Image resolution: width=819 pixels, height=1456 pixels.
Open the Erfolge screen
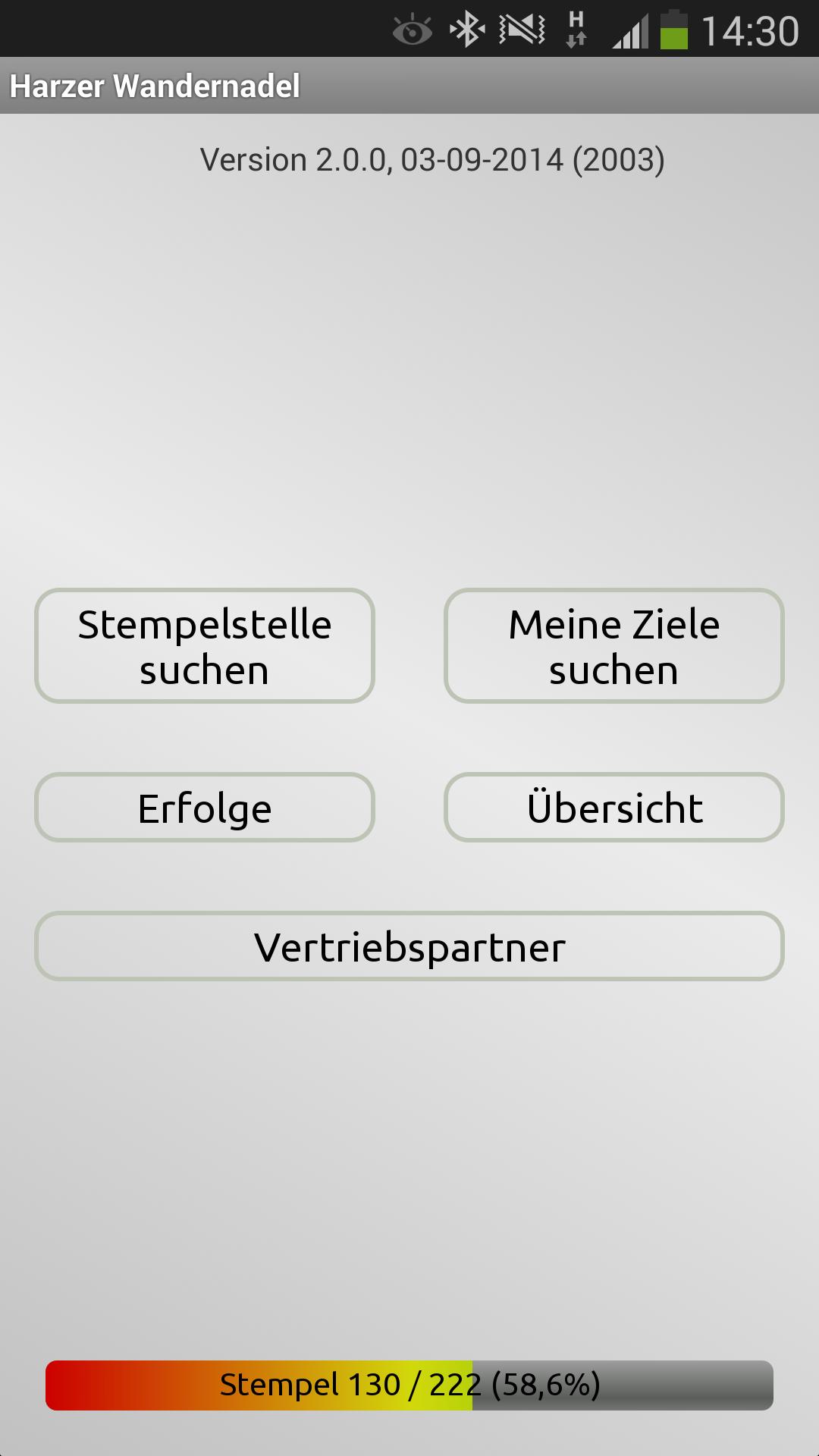[205, 808]
